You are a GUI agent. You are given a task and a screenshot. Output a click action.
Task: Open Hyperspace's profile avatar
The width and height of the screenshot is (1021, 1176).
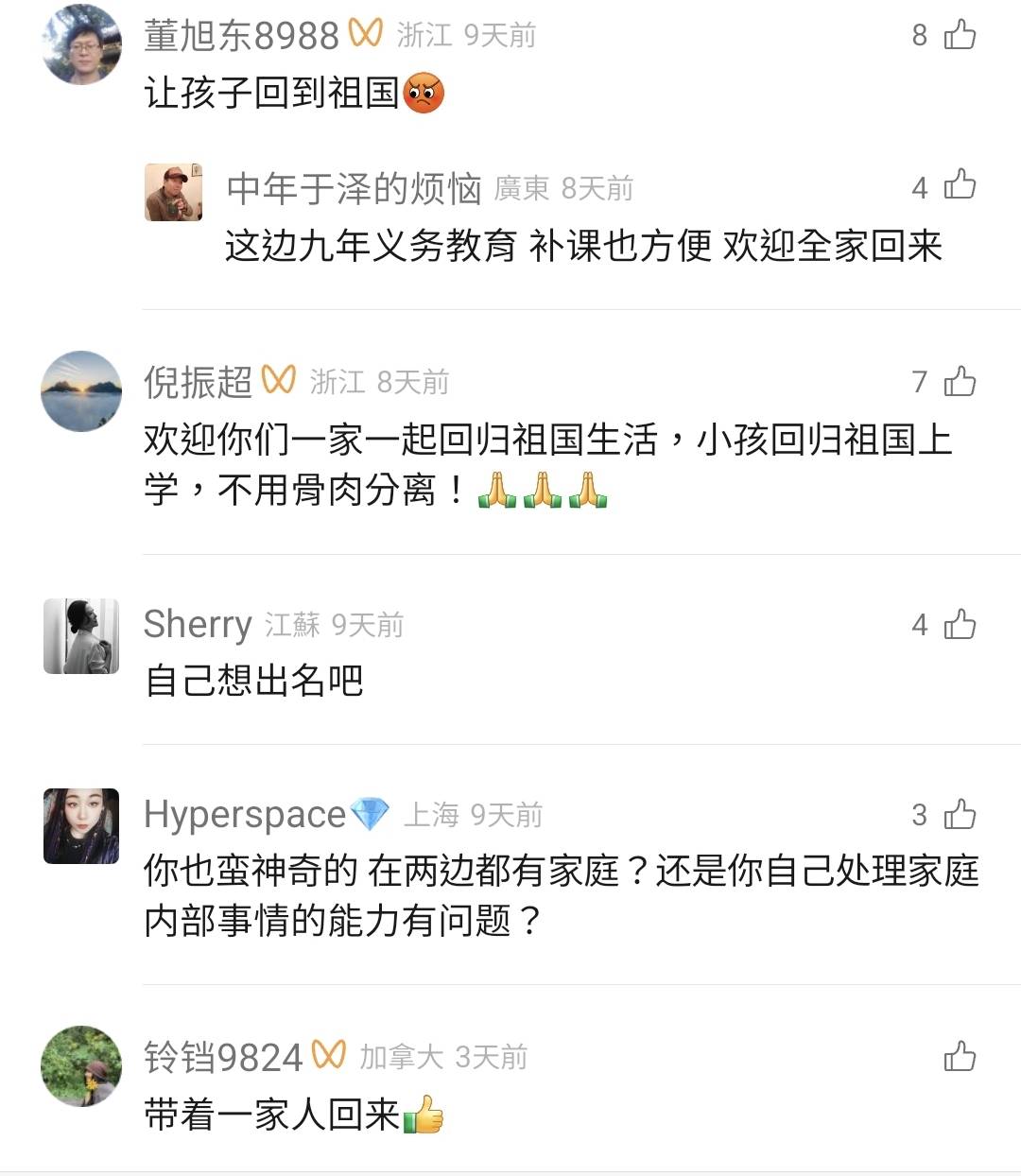click(x=81, y=825)
